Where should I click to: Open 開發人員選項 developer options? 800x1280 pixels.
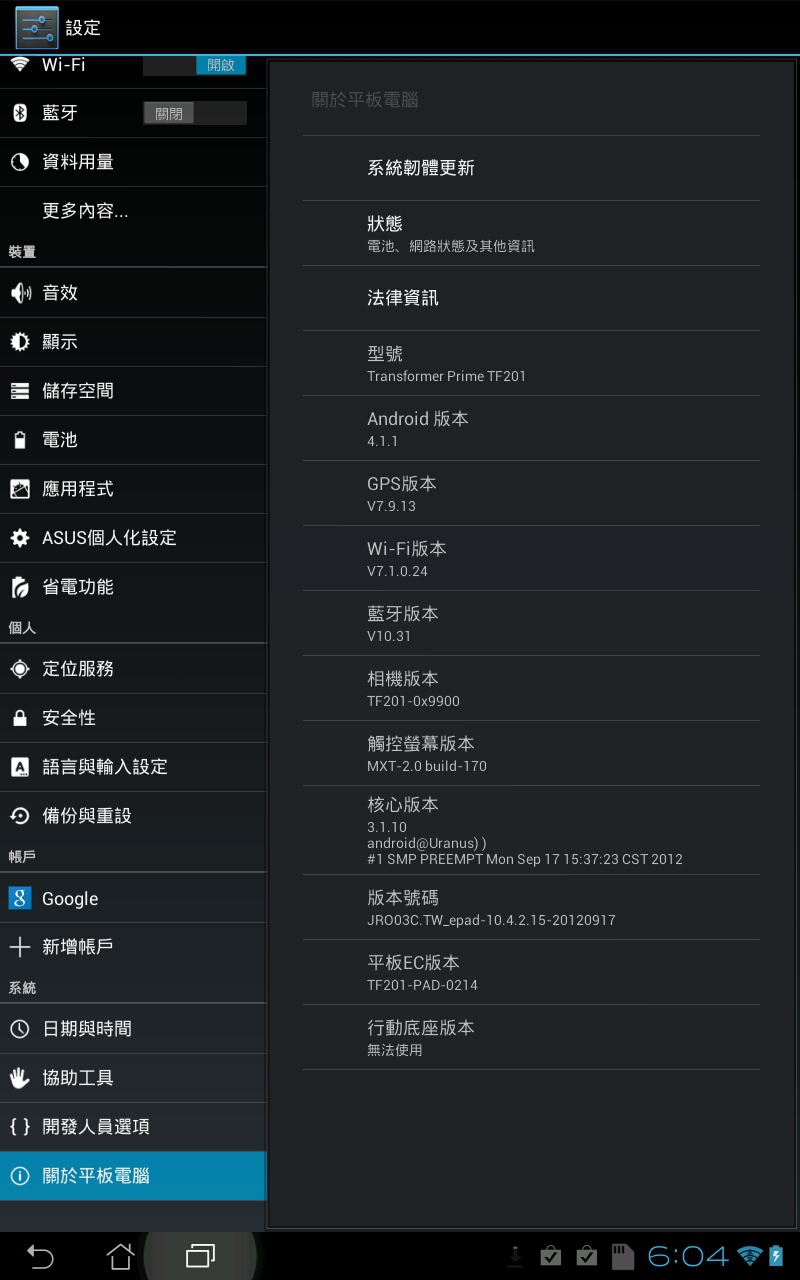133,1127
